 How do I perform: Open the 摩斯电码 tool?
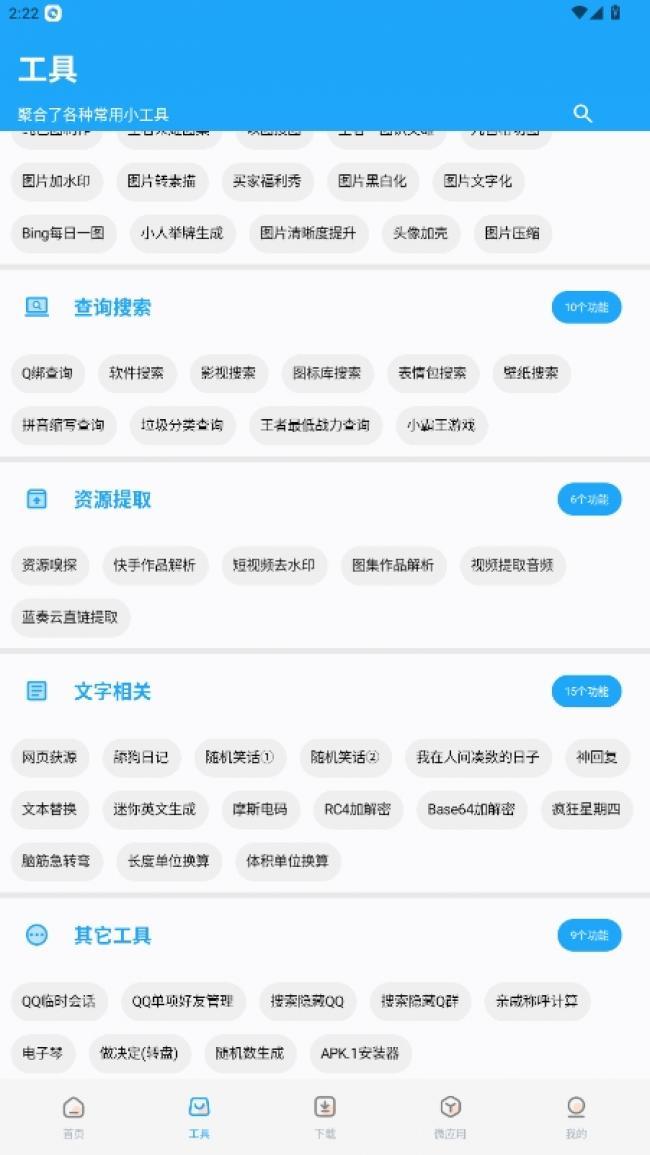point(261,810)
